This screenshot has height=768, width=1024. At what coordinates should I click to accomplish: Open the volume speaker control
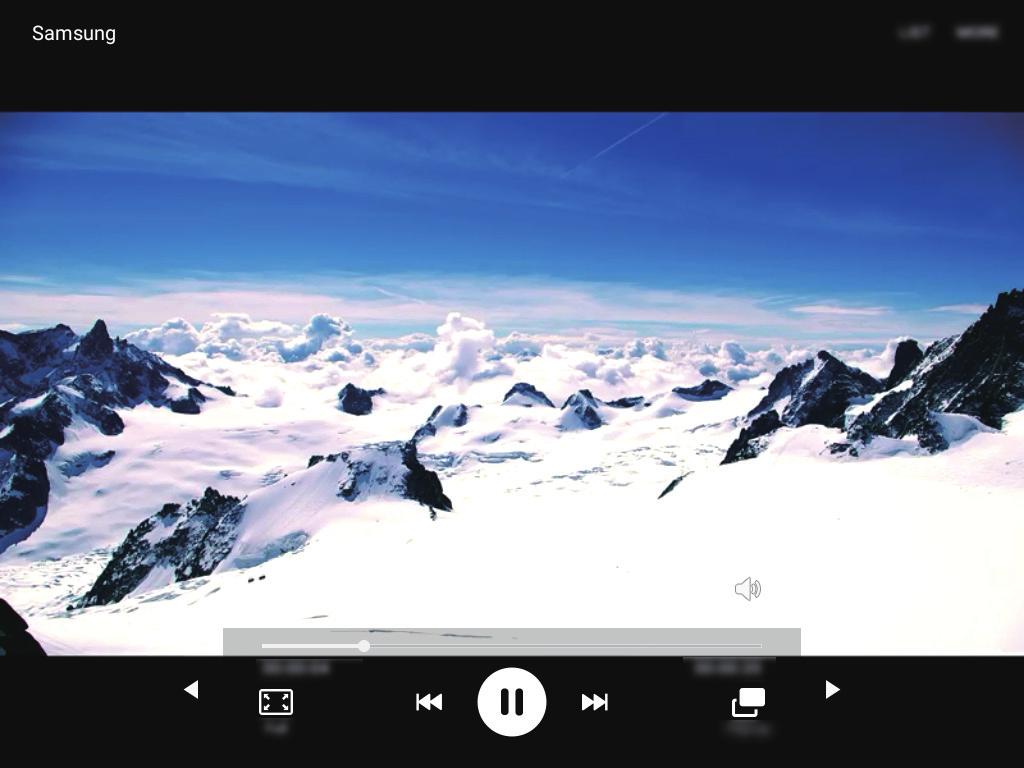(x=747, y=589)
